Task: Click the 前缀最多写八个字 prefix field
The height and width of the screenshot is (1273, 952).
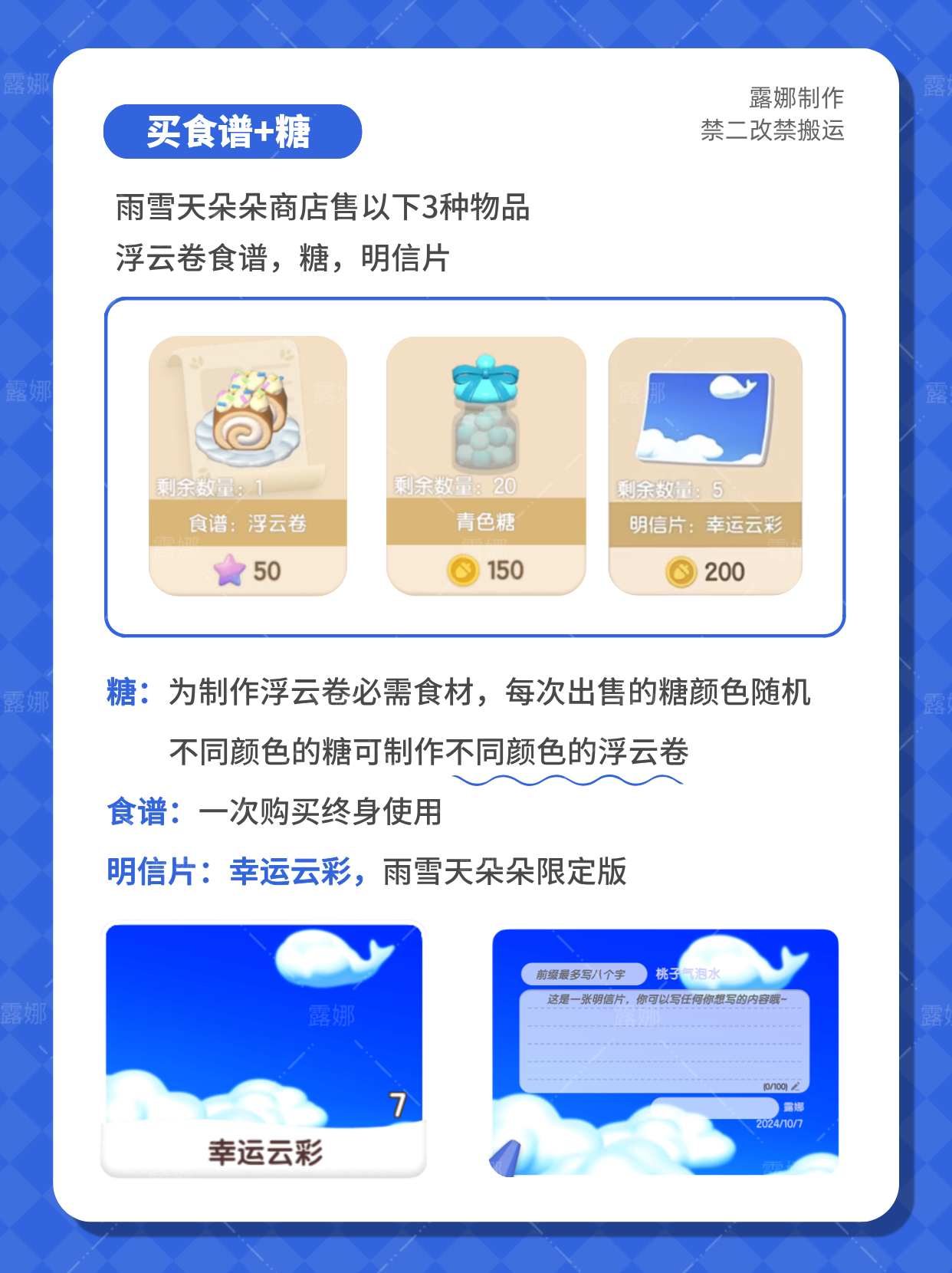Action: pos(585,973)
